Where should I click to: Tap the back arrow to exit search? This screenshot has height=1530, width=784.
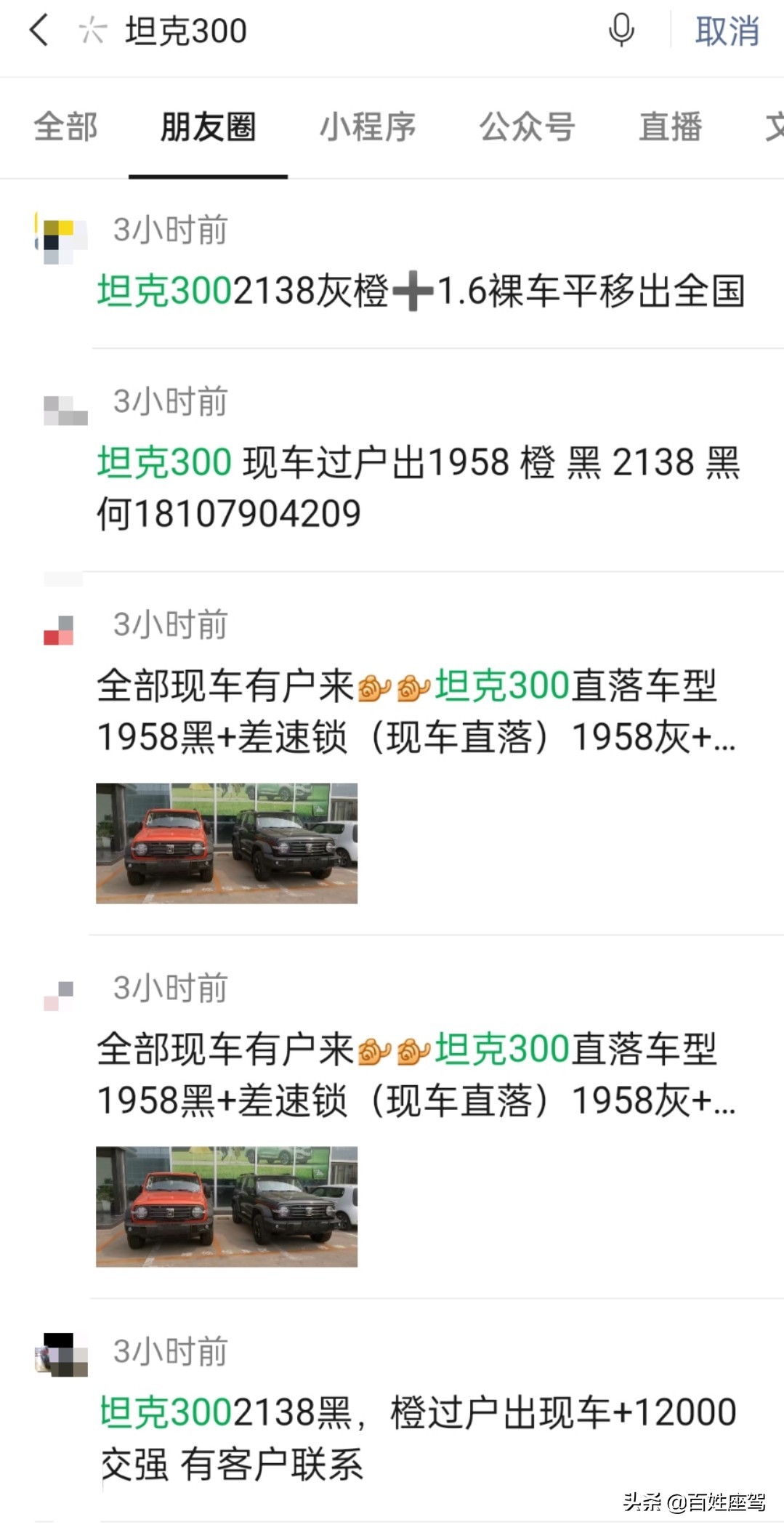[38, 31]
